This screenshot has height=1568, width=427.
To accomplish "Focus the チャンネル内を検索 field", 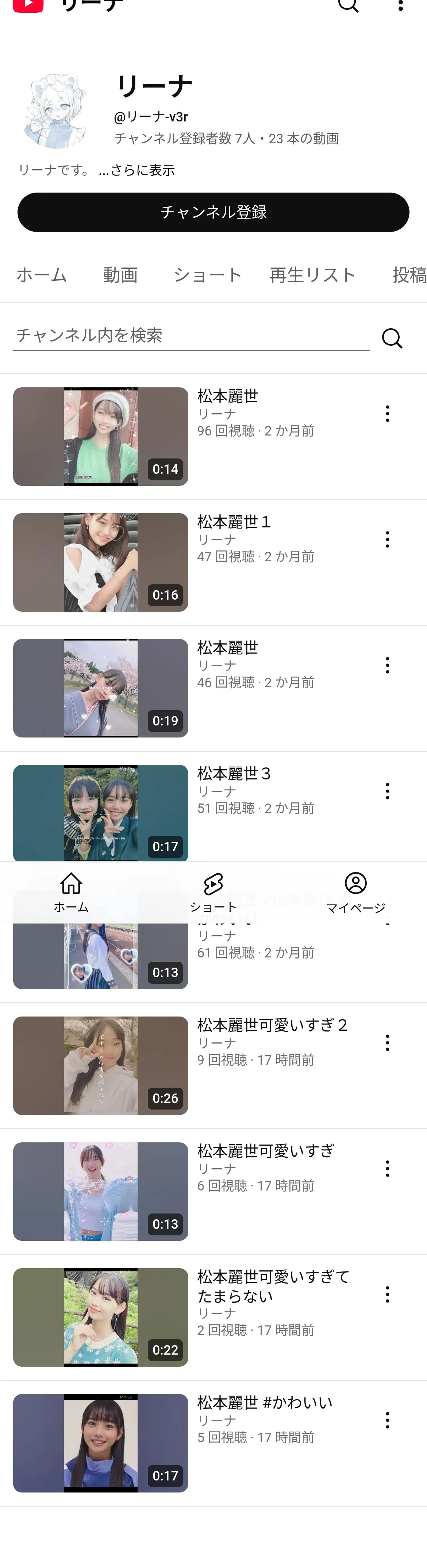I will pos(191,336).
